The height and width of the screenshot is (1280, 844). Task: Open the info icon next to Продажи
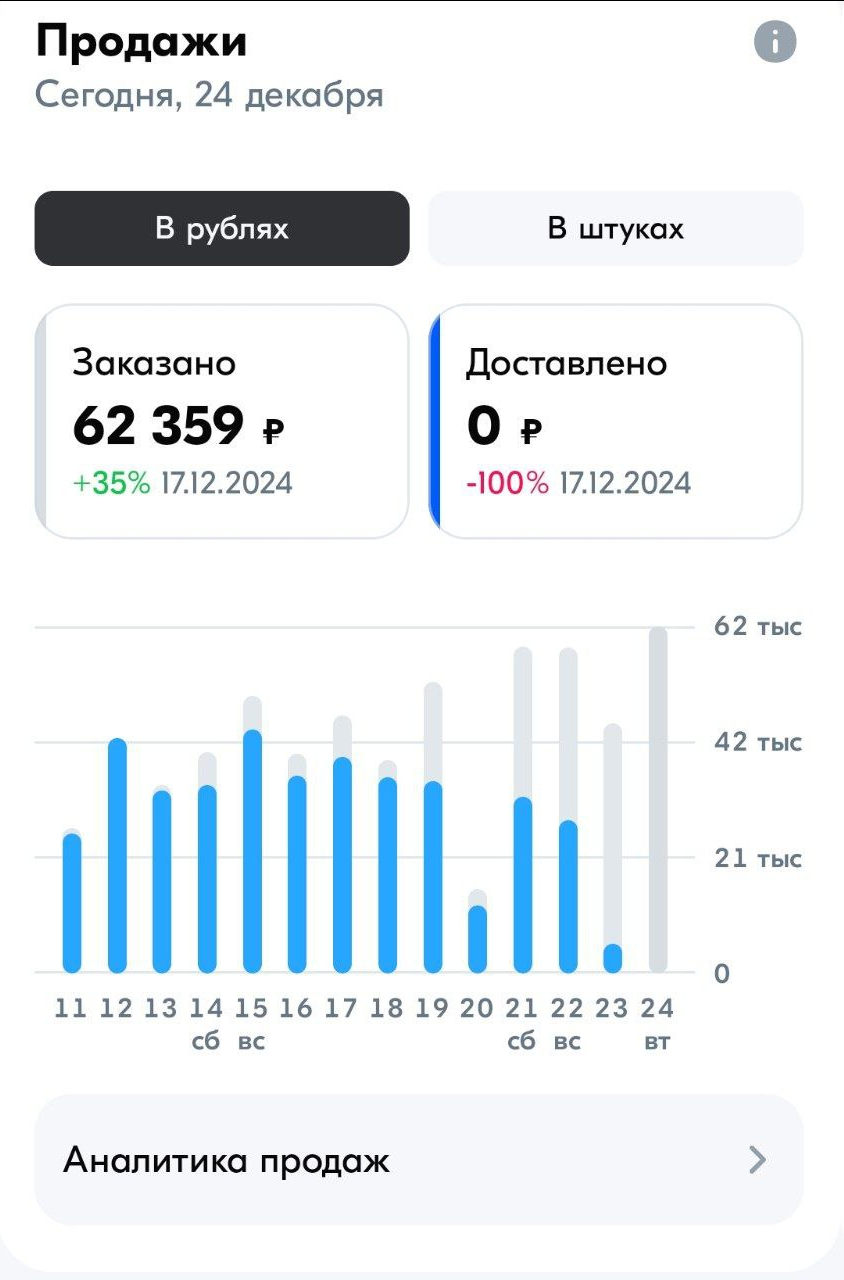click(775, 42)
